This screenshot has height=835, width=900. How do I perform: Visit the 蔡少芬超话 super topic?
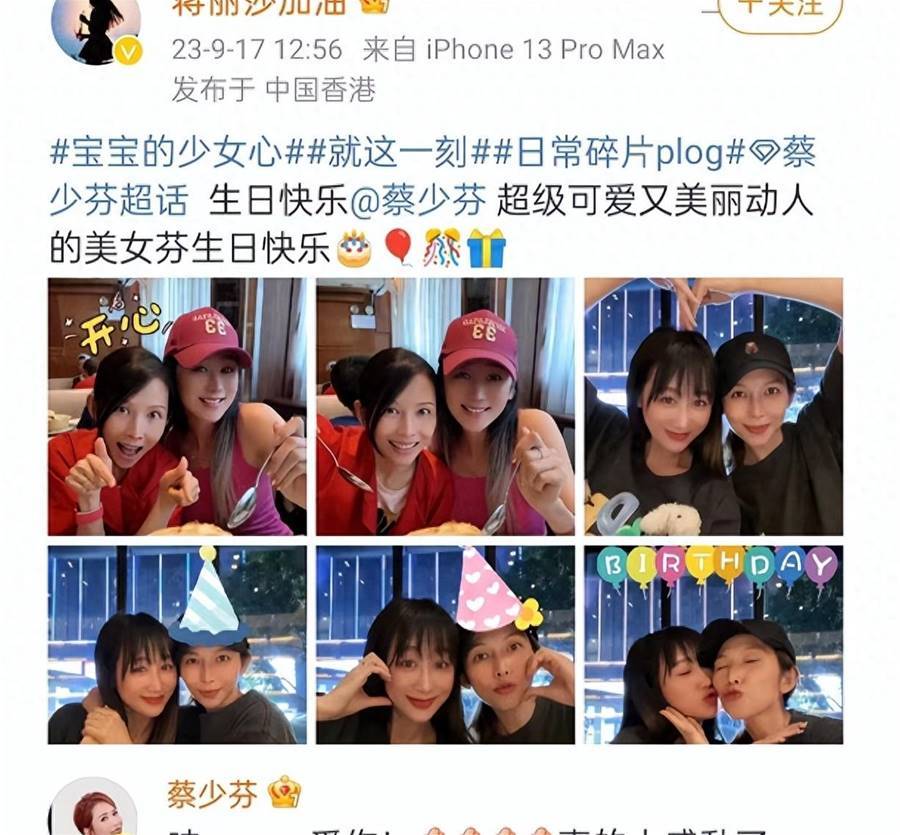(118, 201)
